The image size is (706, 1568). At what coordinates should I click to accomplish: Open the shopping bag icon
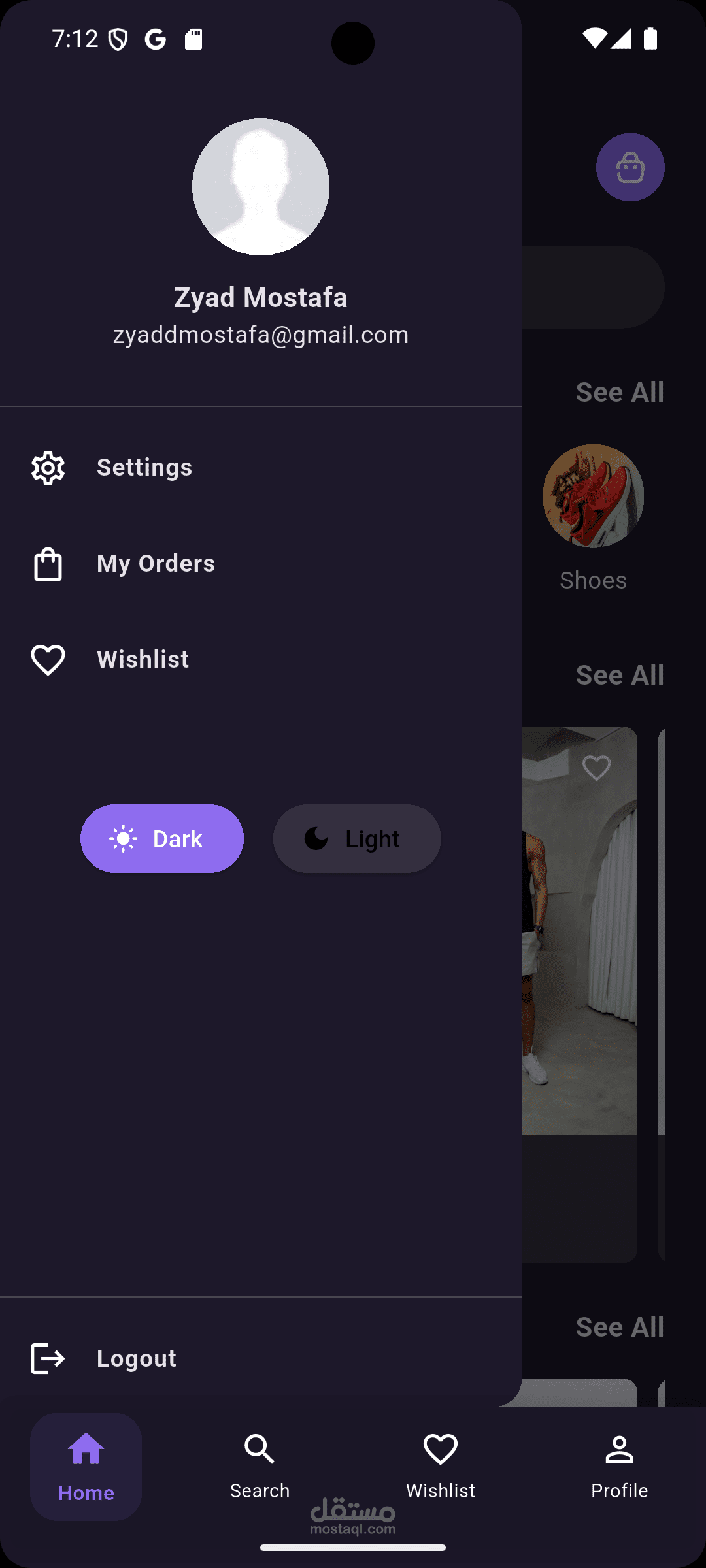coord(630,167)
